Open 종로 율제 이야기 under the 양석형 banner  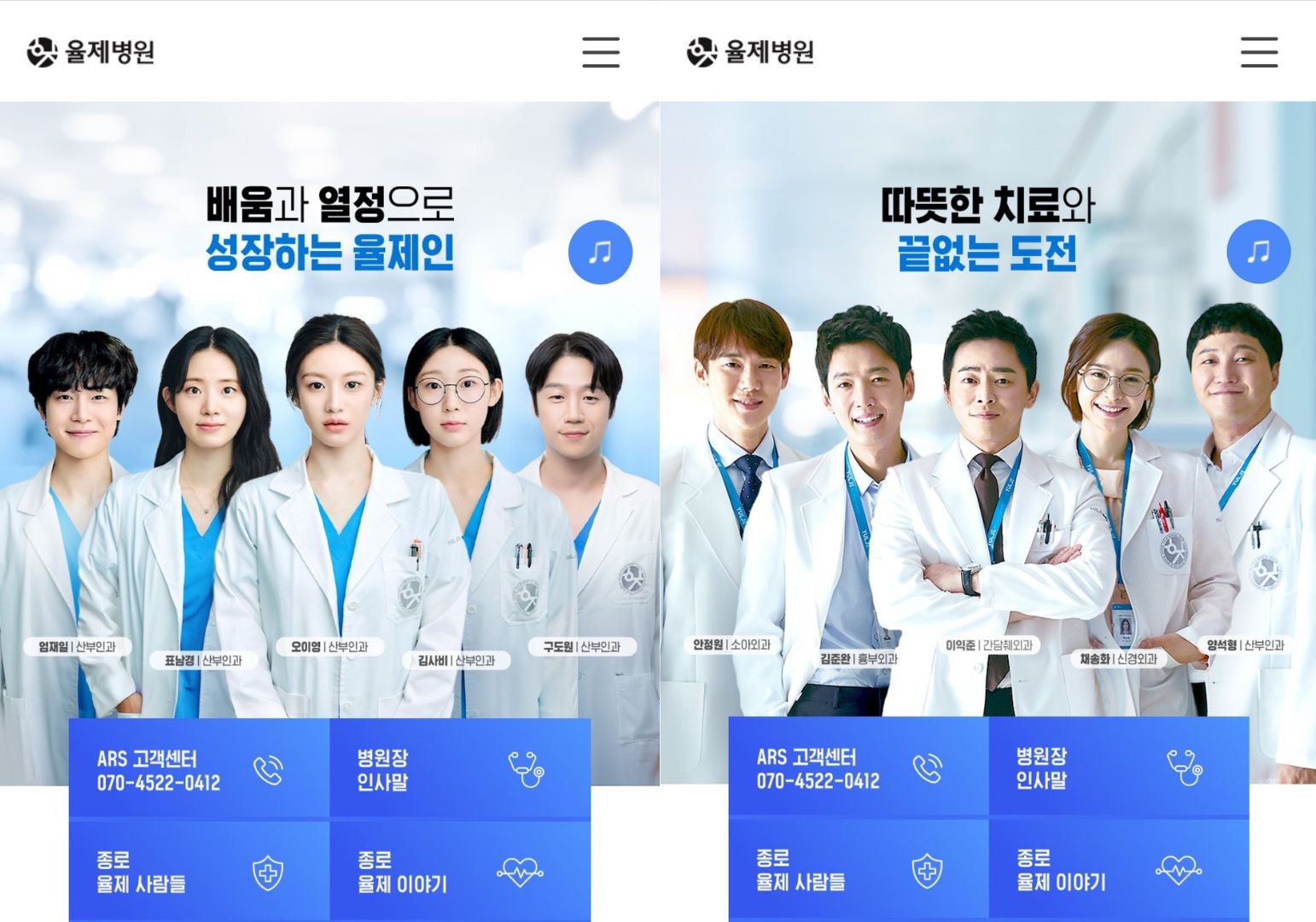[1118, 870]
